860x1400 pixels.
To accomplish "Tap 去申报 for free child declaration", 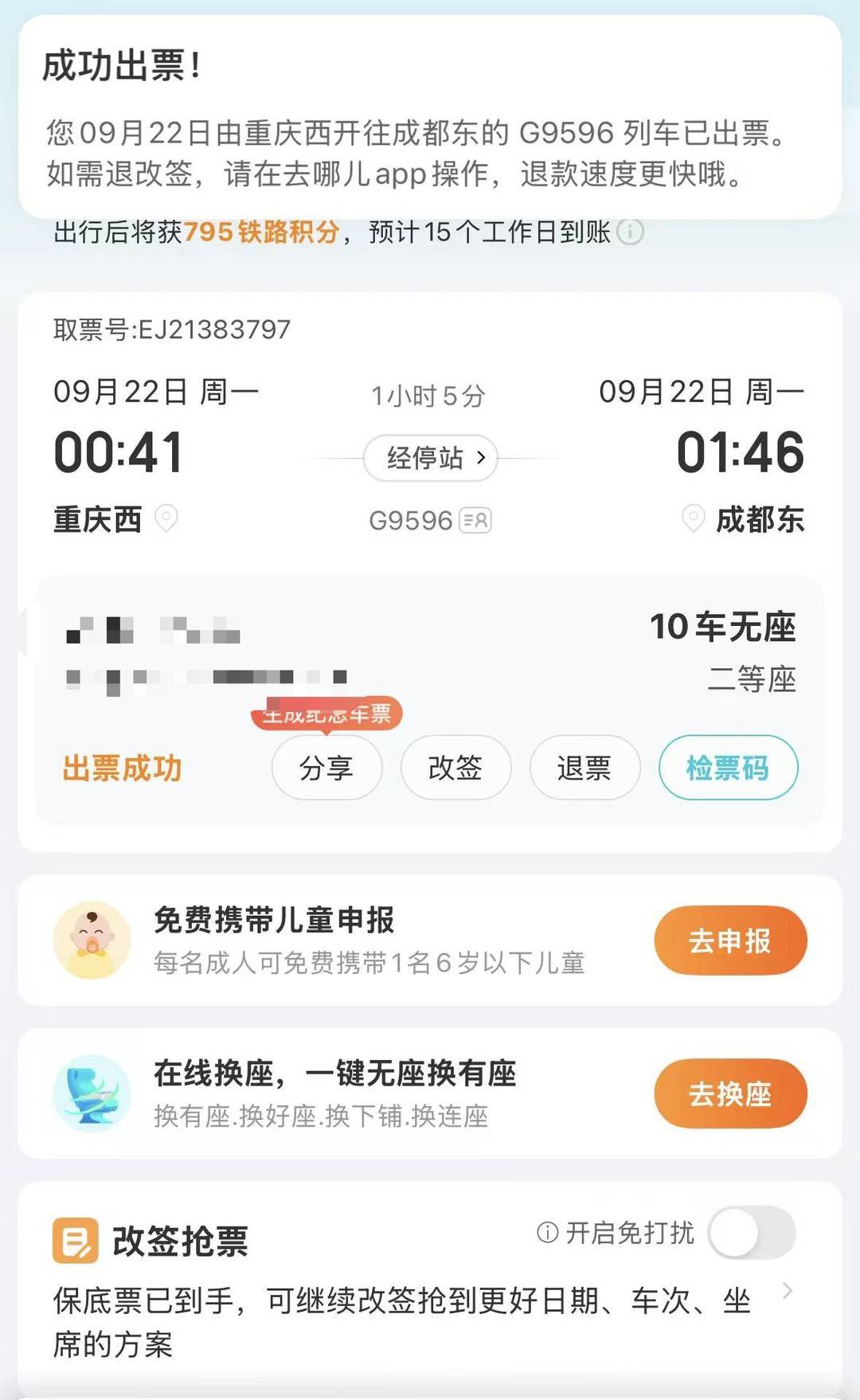I will tap(730, 941).
